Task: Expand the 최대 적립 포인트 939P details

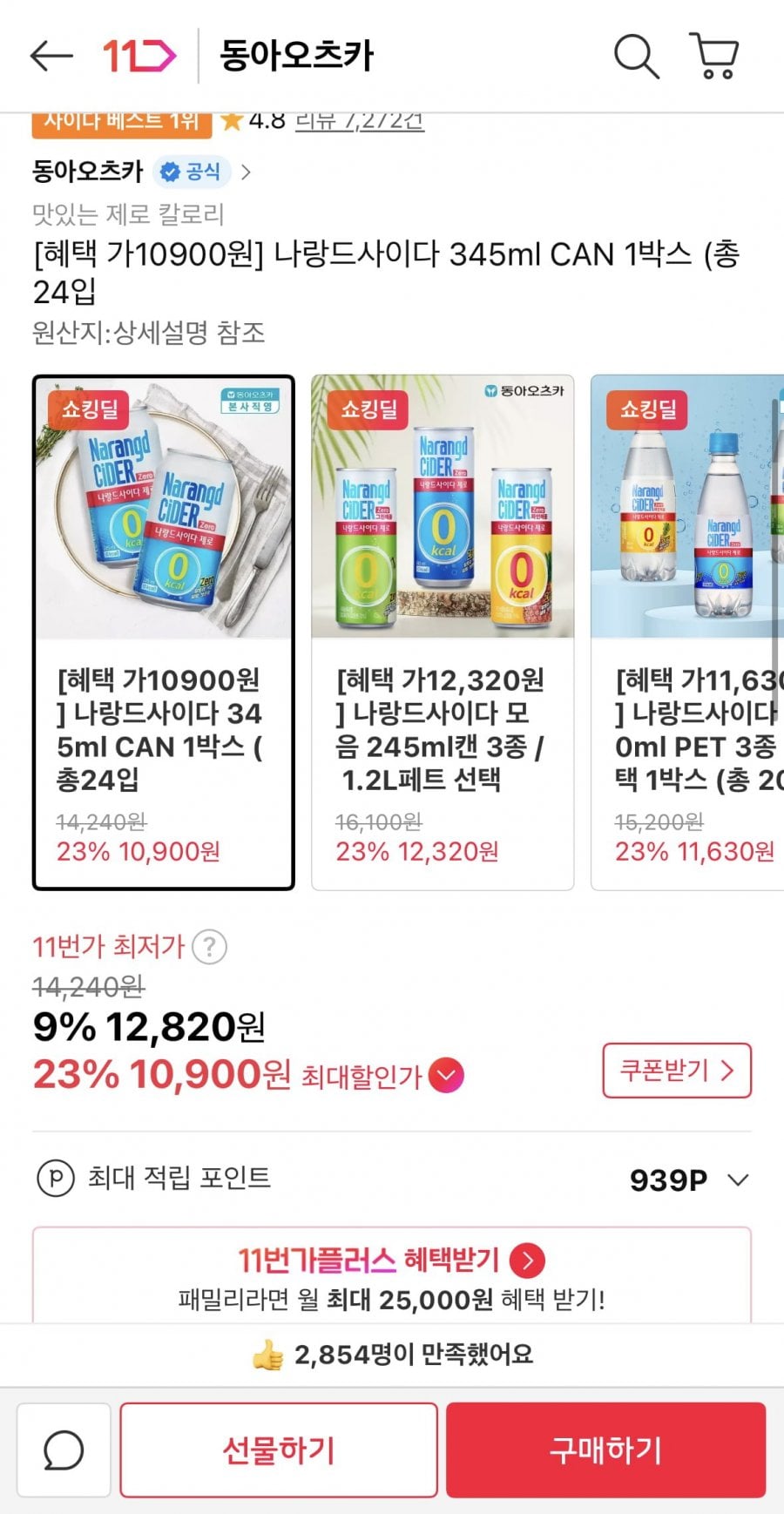Action: click(738, 1180)
